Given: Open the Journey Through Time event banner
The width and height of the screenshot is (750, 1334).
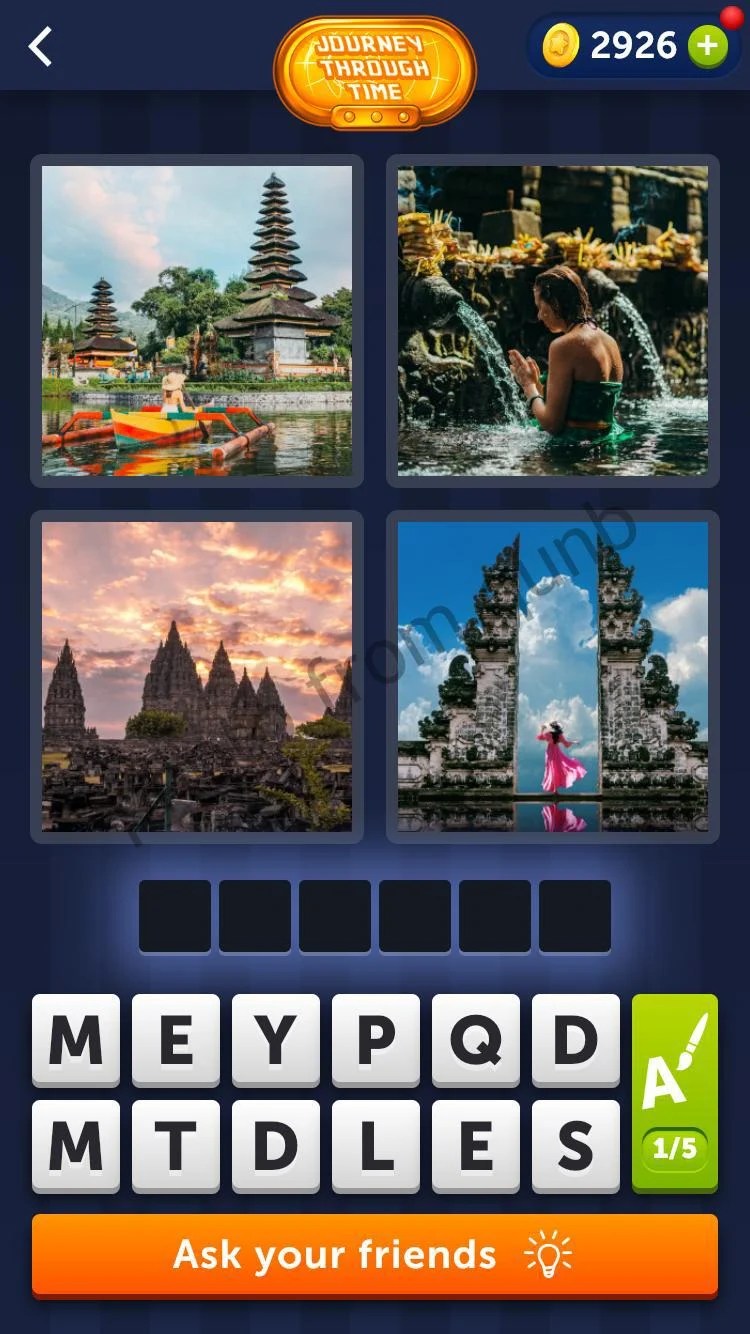Looking at the screenshot, I should point(375,68).
